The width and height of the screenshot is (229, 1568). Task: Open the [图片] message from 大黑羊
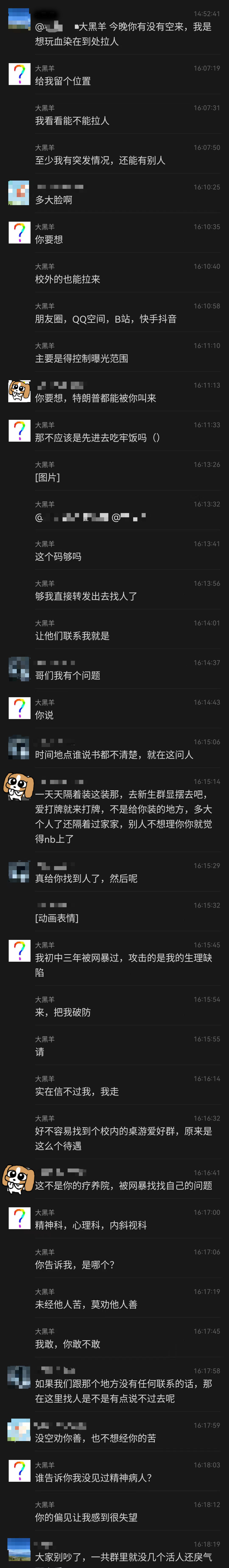tap(47, 477)
